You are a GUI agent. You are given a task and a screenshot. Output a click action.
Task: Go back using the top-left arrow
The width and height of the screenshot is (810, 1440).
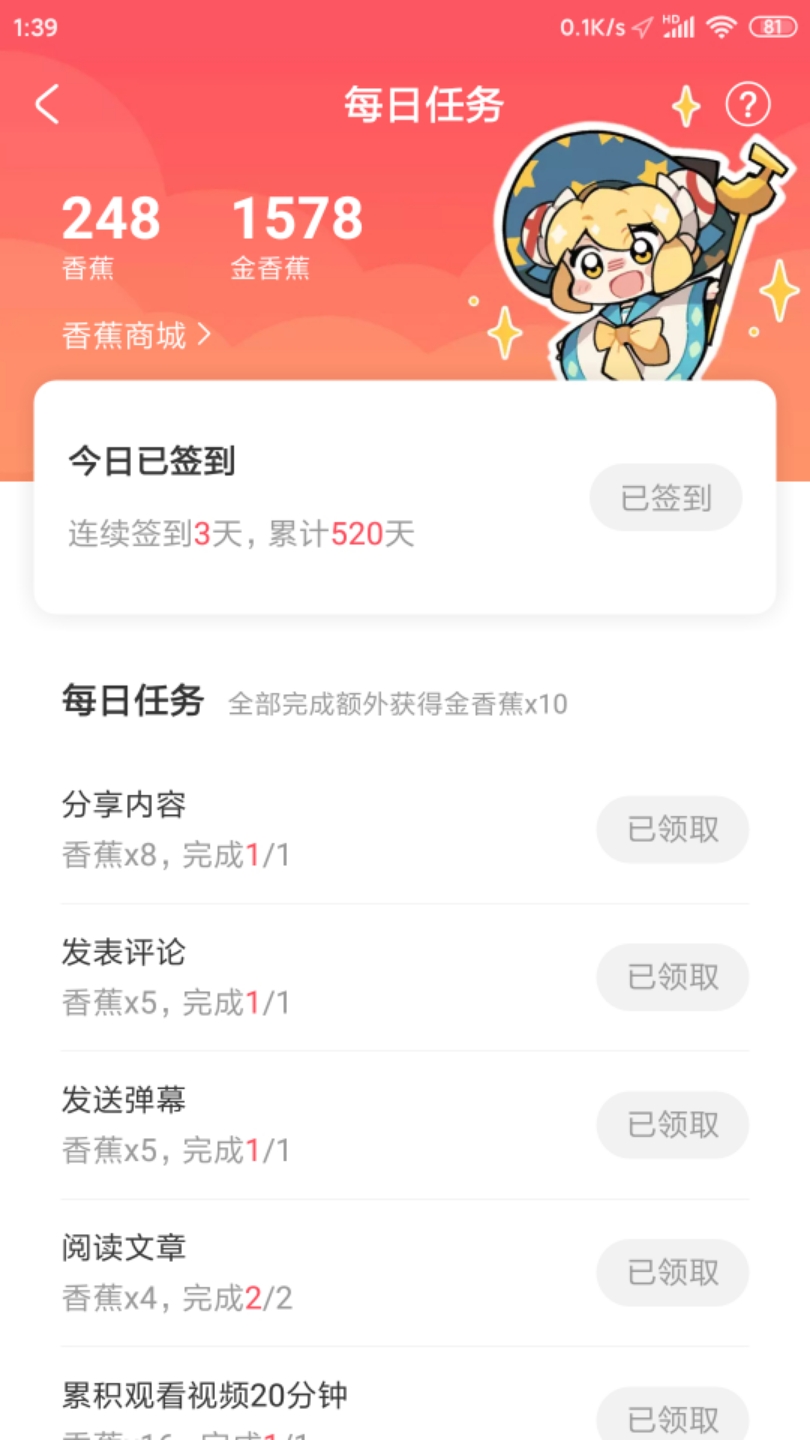coord(47,104)
